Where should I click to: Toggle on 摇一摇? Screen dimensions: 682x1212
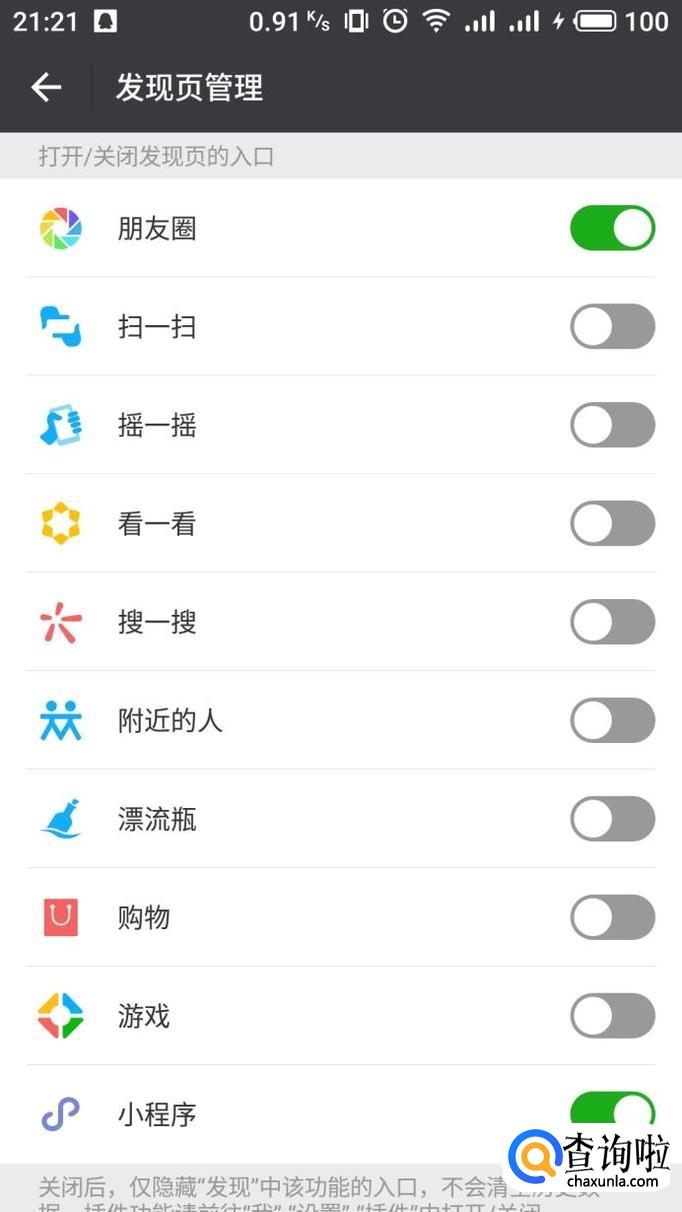(x=612, y=425)
